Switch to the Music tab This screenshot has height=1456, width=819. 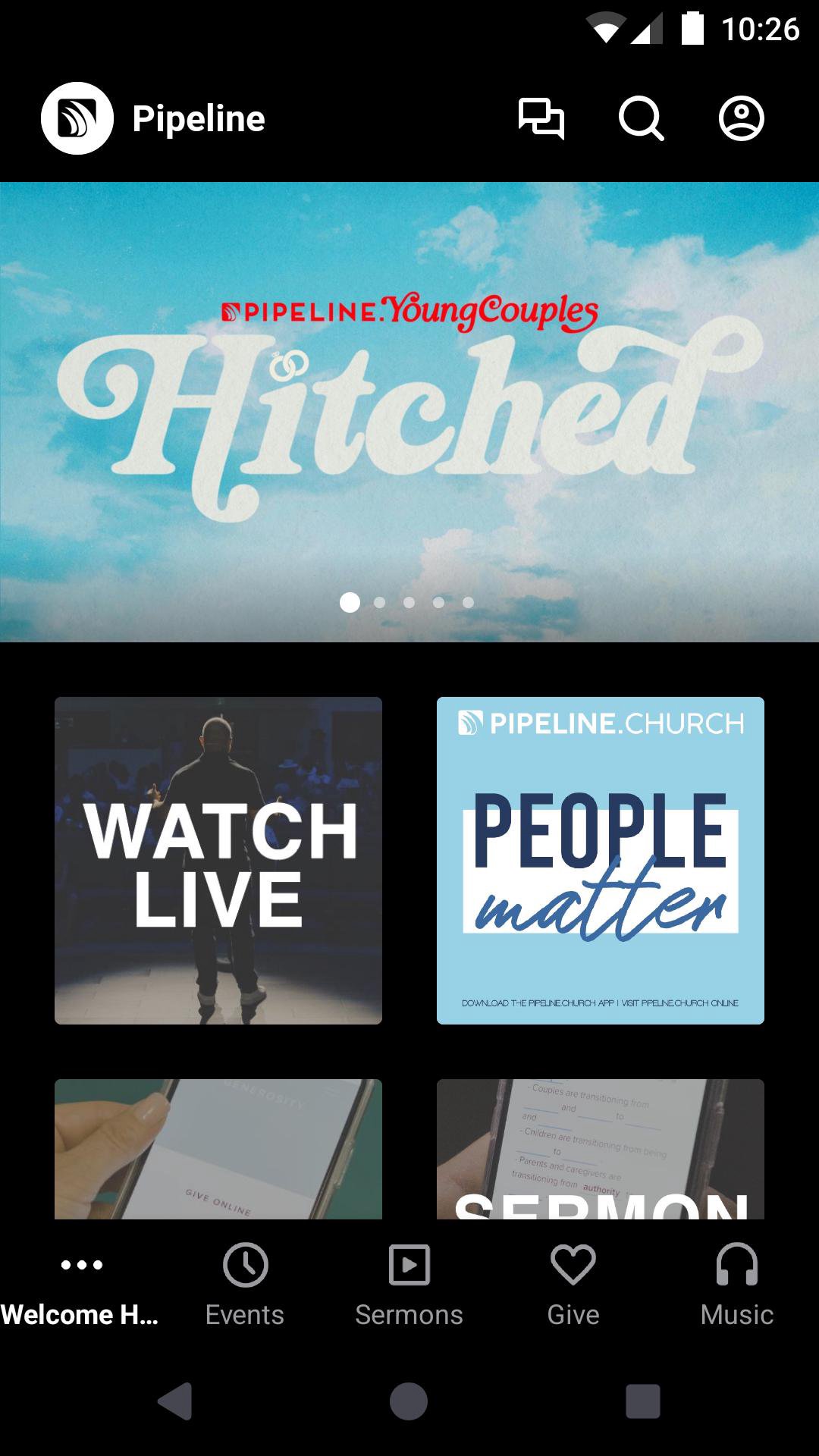737,1284
